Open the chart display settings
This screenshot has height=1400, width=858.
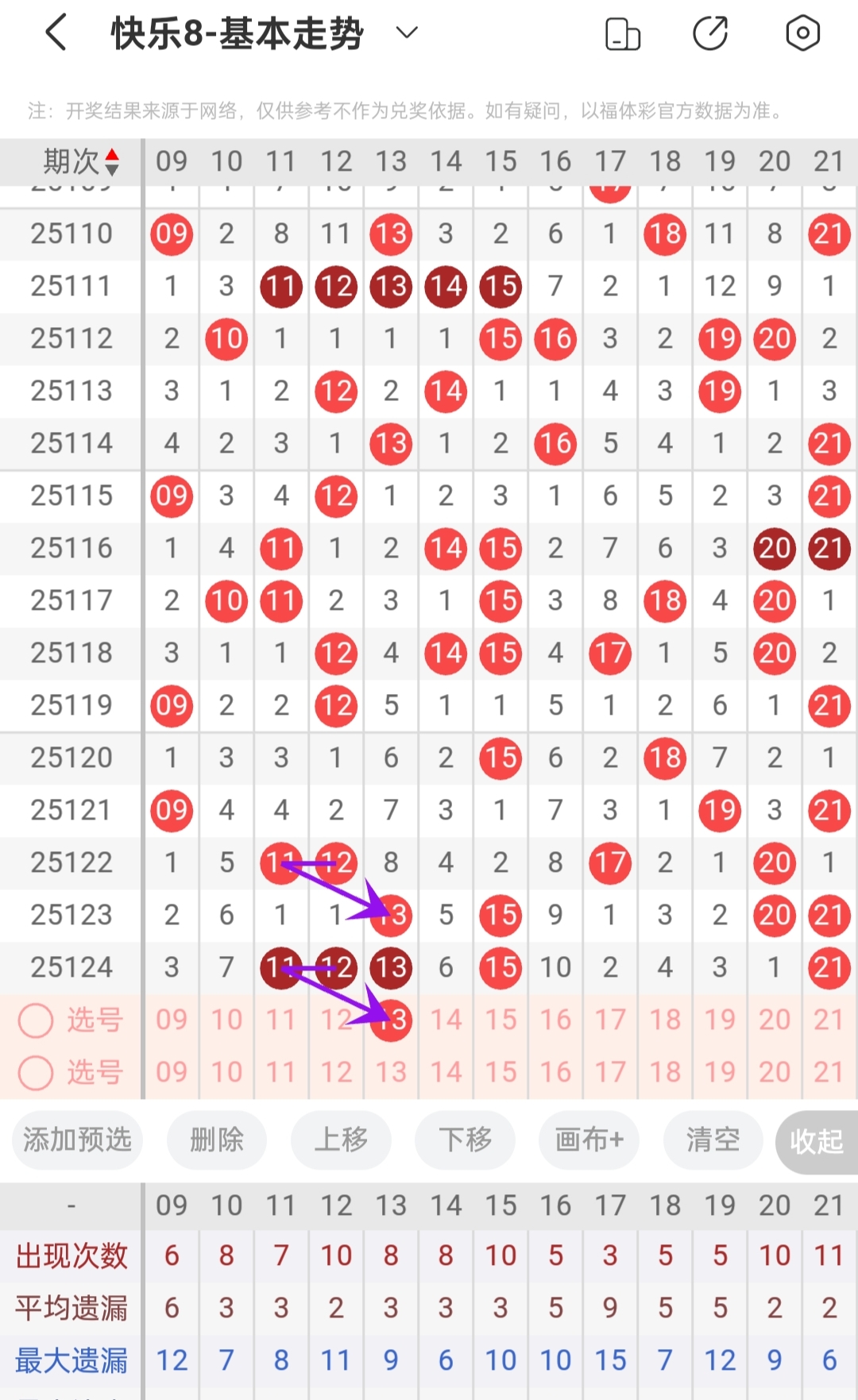coord(802,33)
